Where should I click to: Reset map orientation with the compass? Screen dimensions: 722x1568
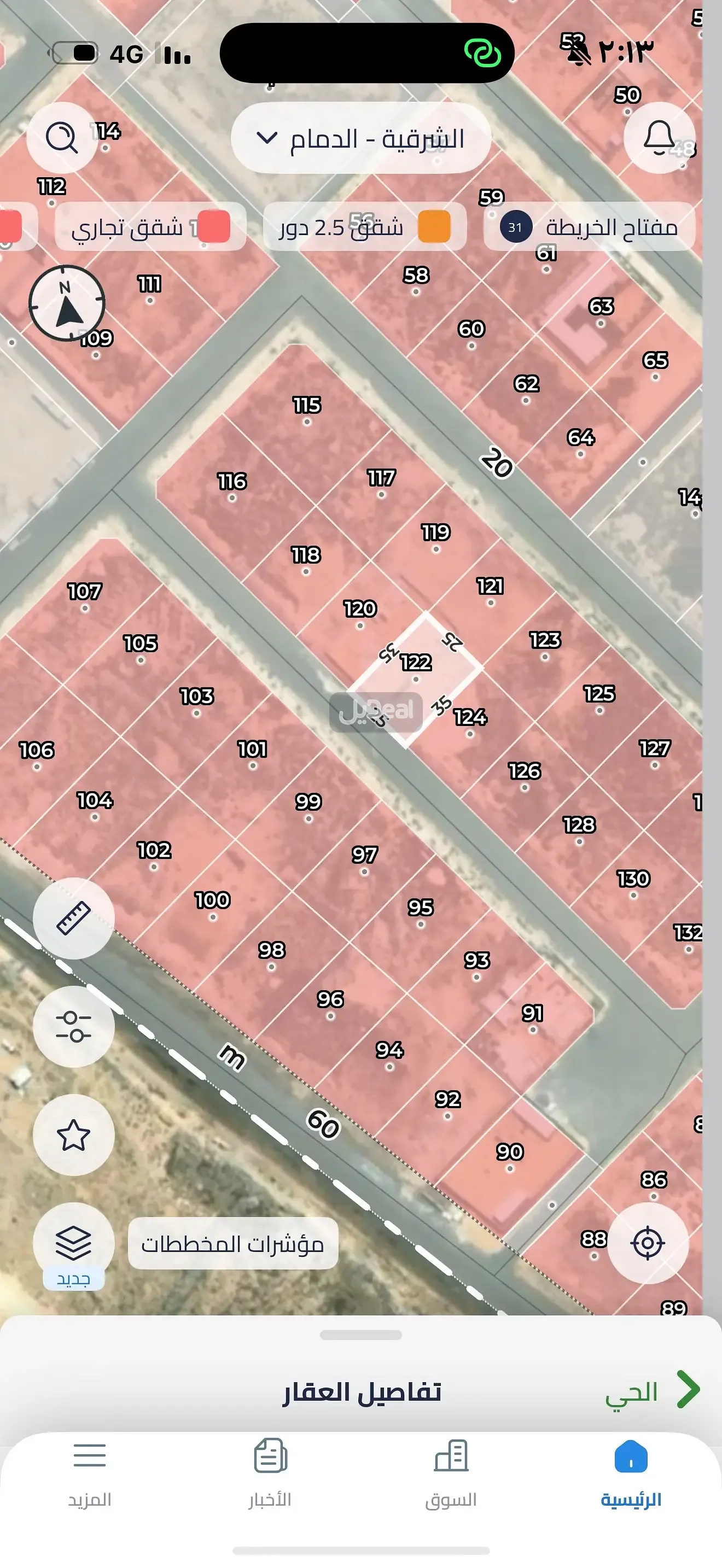67,303
